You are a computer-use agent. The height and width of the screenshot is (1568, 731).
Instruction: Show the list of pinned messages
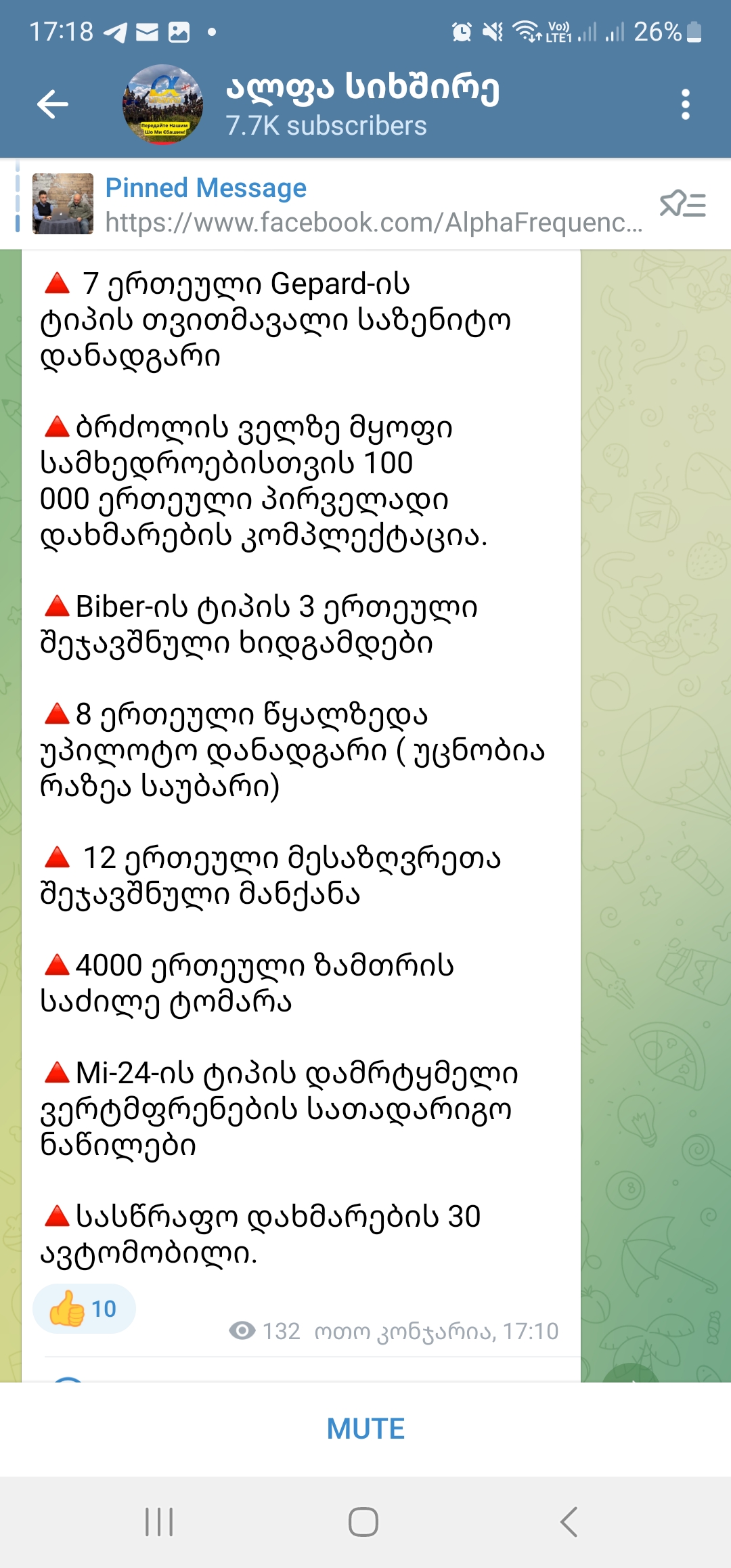coord(682,204)
